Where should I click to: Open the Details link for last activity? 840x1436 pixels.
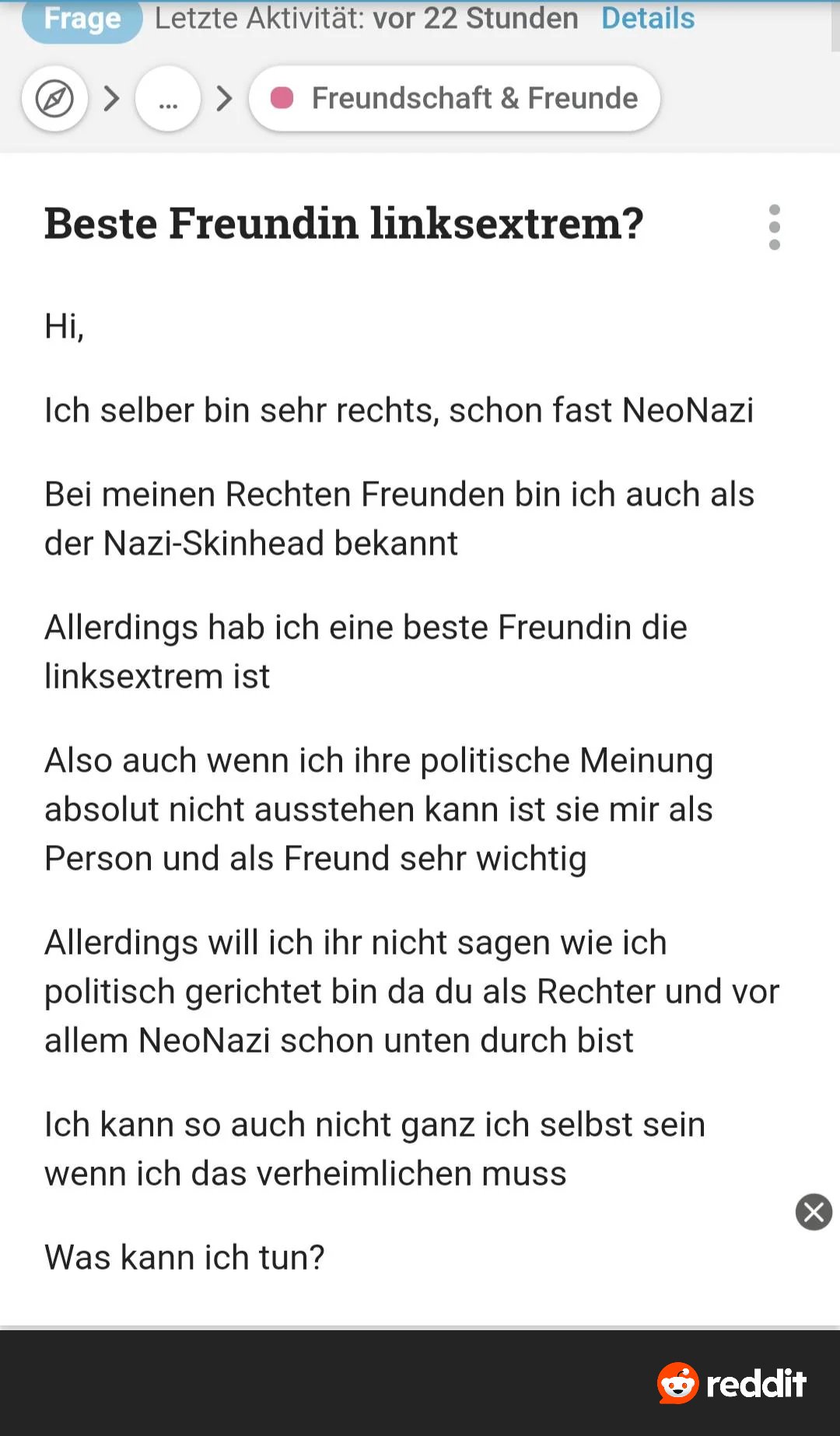[x=647, y=18]
